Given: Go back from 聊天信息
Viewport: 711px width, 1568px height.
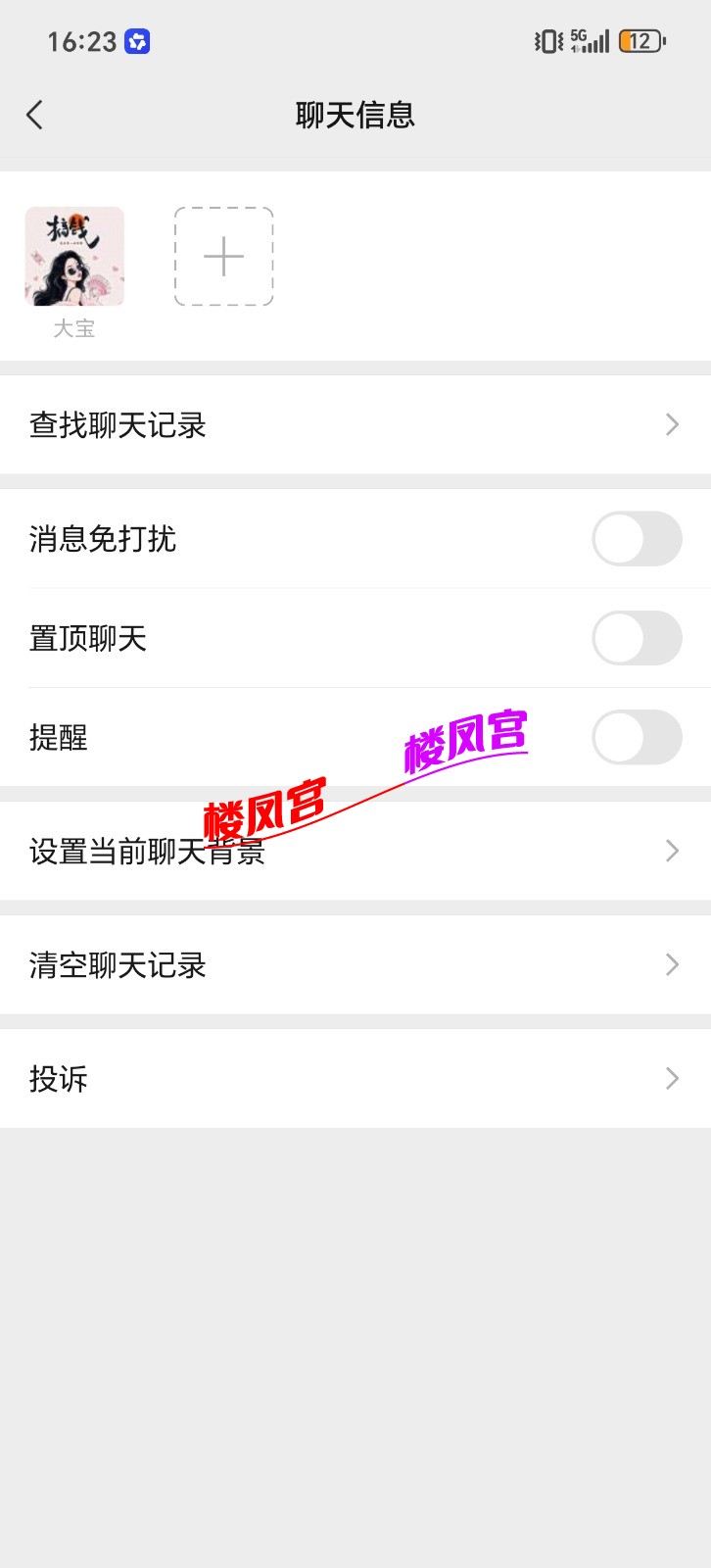Looking at the screenshot, I should click(x=35, y=116).
